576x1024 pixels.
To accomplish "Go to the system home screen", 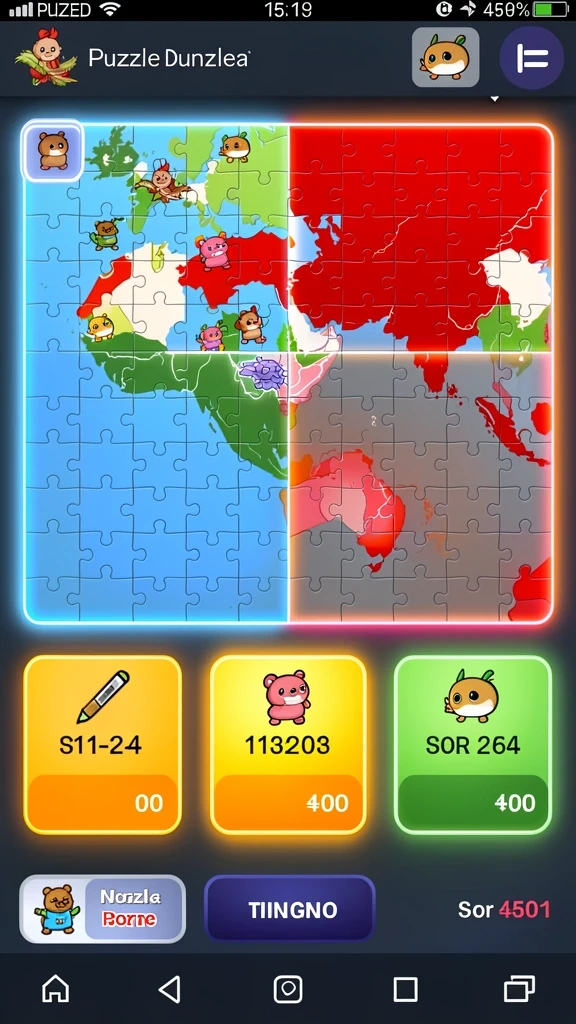I will 56,989.
